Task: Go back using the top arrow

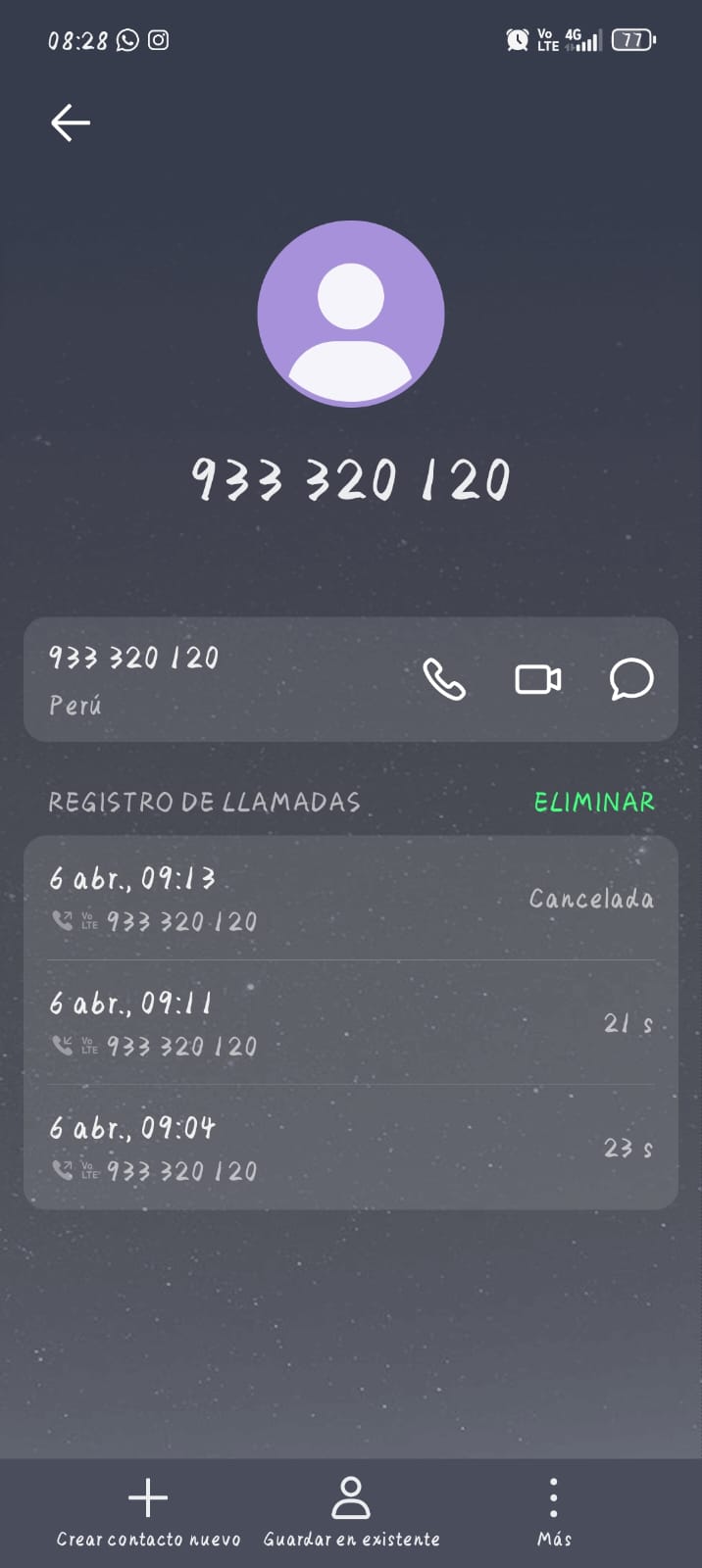Action: (x=71, y=123)
